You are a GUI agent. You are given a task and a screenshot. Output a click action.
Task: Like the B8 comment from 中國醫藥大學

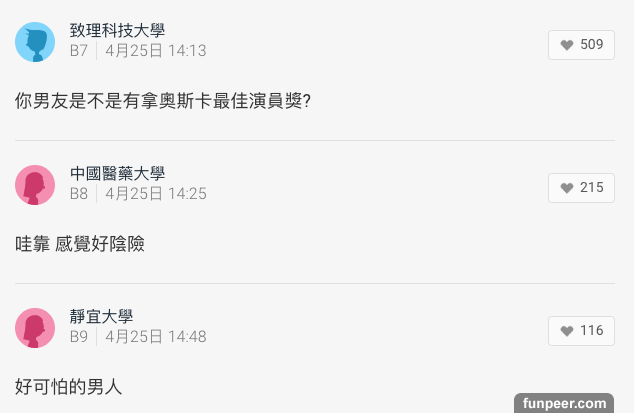tap(581, 188)
